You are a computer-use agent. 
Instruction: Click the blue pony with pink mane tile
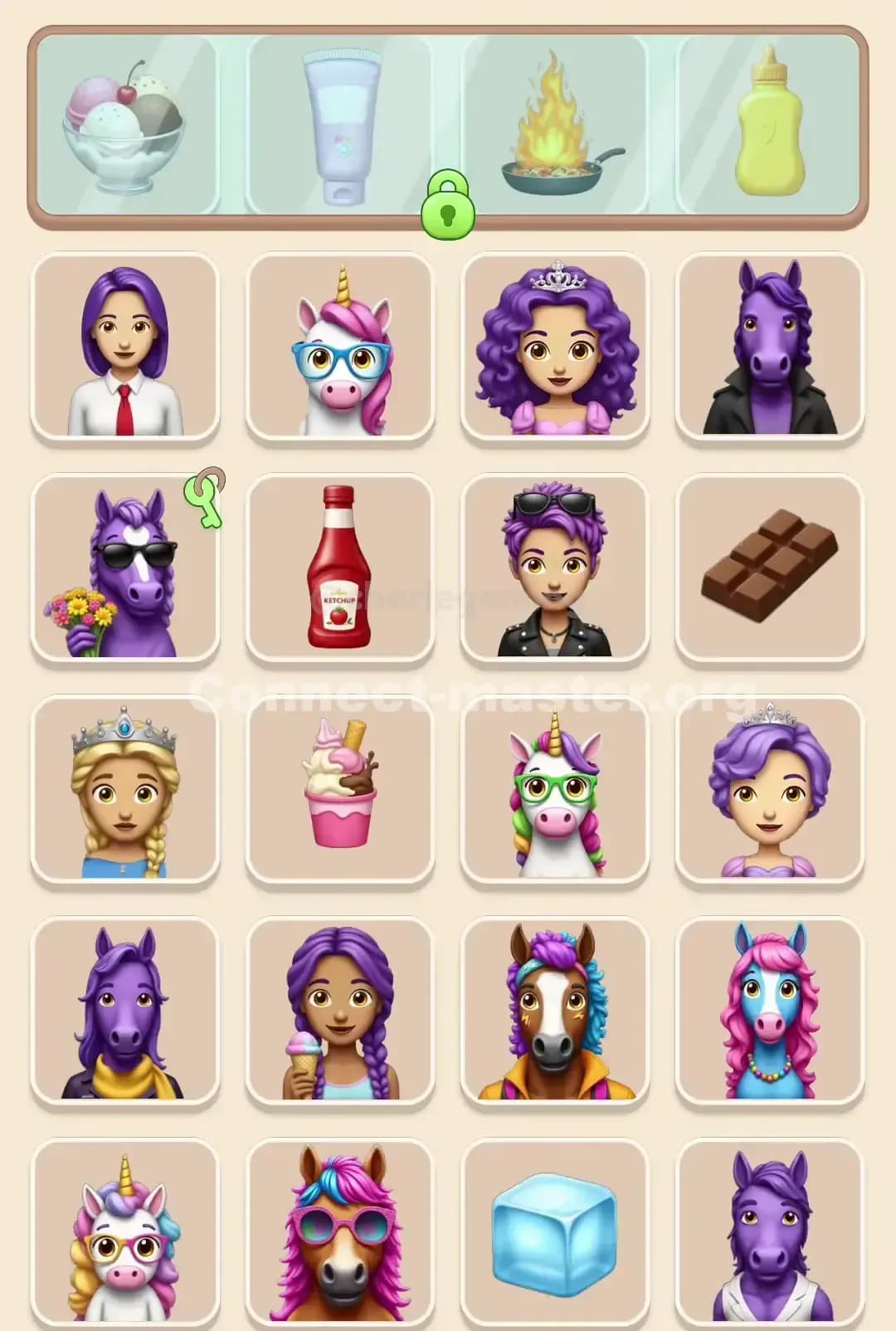772,1012
